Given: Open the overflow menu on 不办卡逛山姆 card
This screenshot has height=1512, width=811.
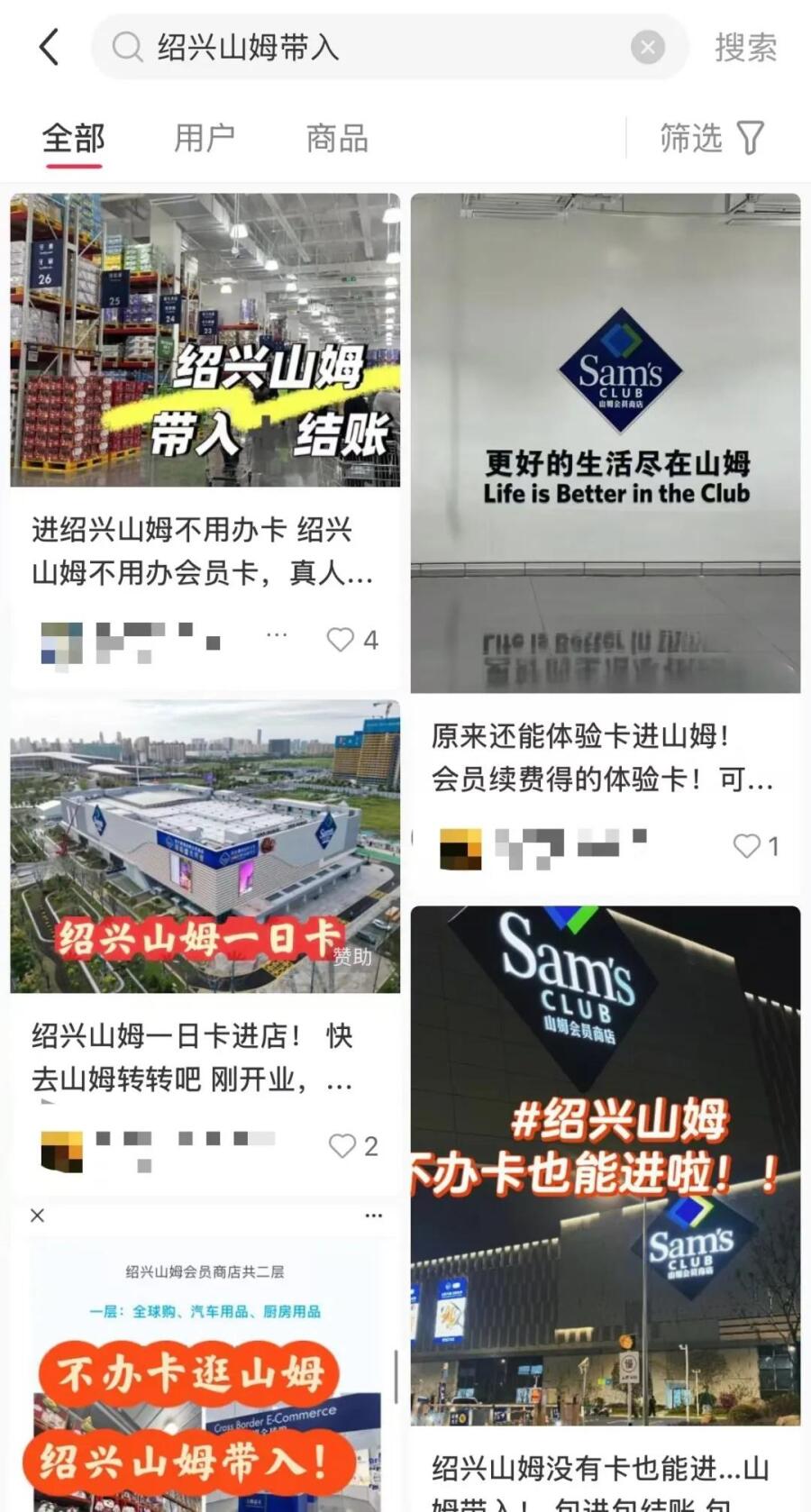Looking at the screenshot, I should point(374,1216).
